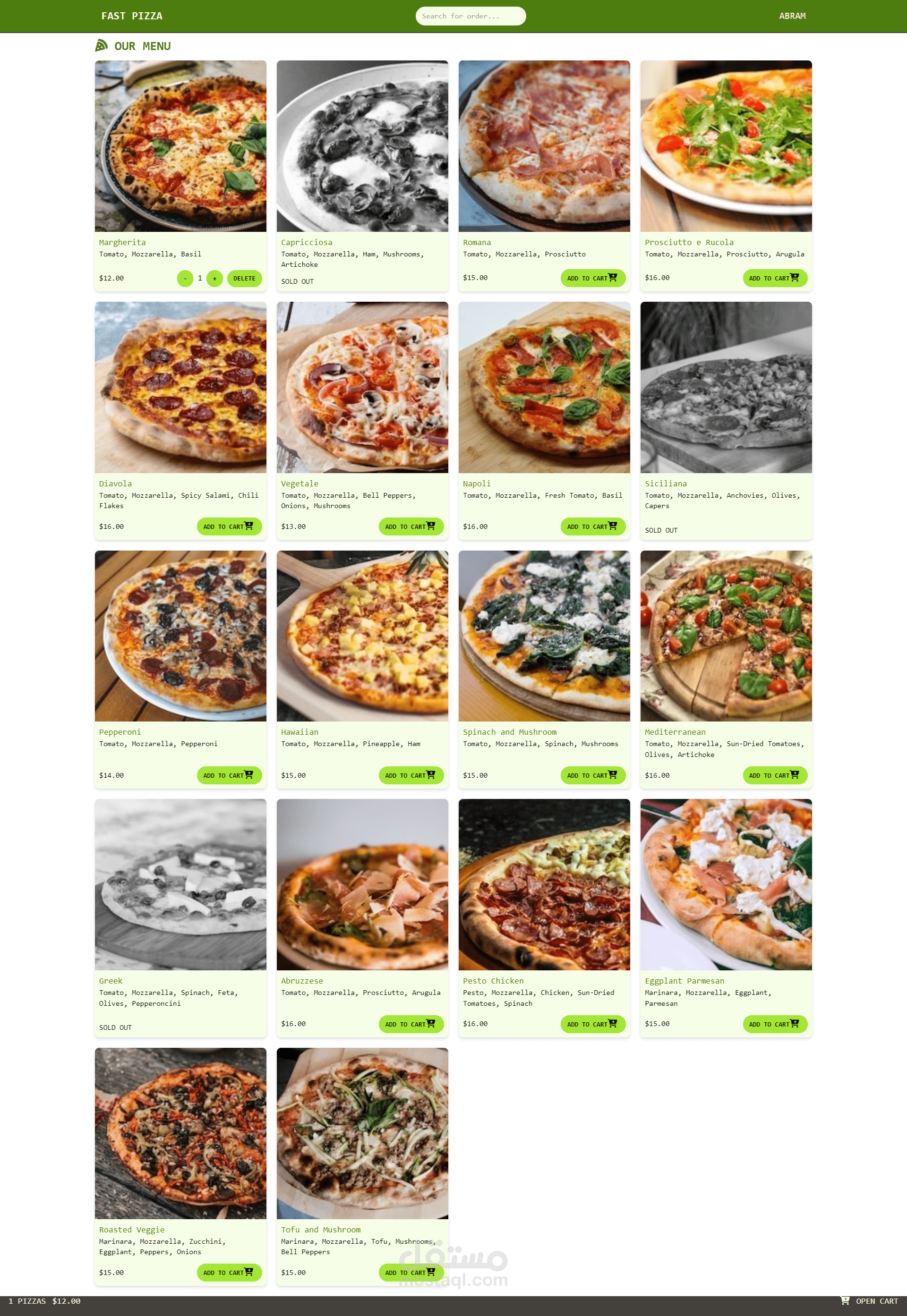Add Vegetale pizza to cart
Screen dimensions: 907x1316
411,526
